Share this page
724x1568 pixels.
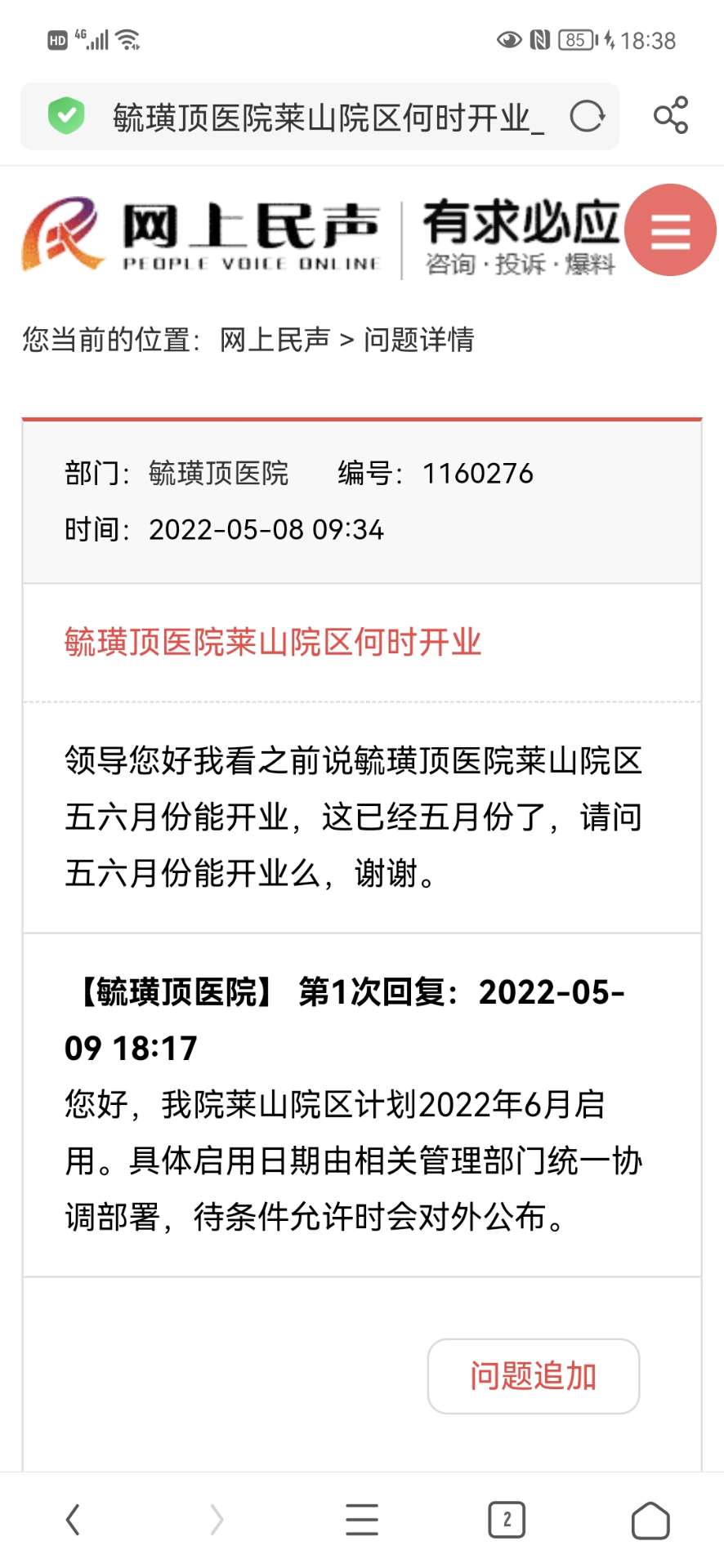(x=671, y=115)
